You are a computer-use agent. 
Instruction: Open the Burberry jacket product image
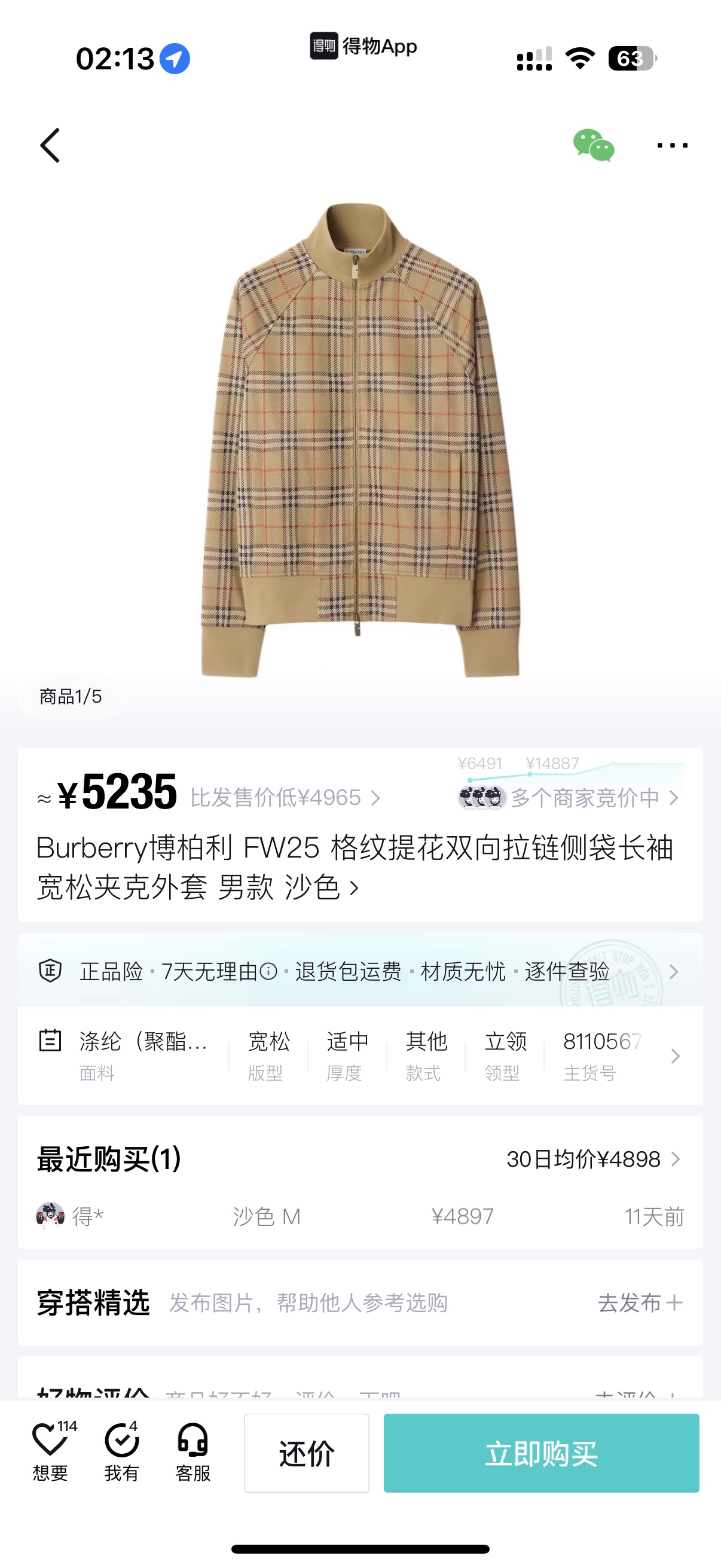pyautogui.click(x=360, y=438)
